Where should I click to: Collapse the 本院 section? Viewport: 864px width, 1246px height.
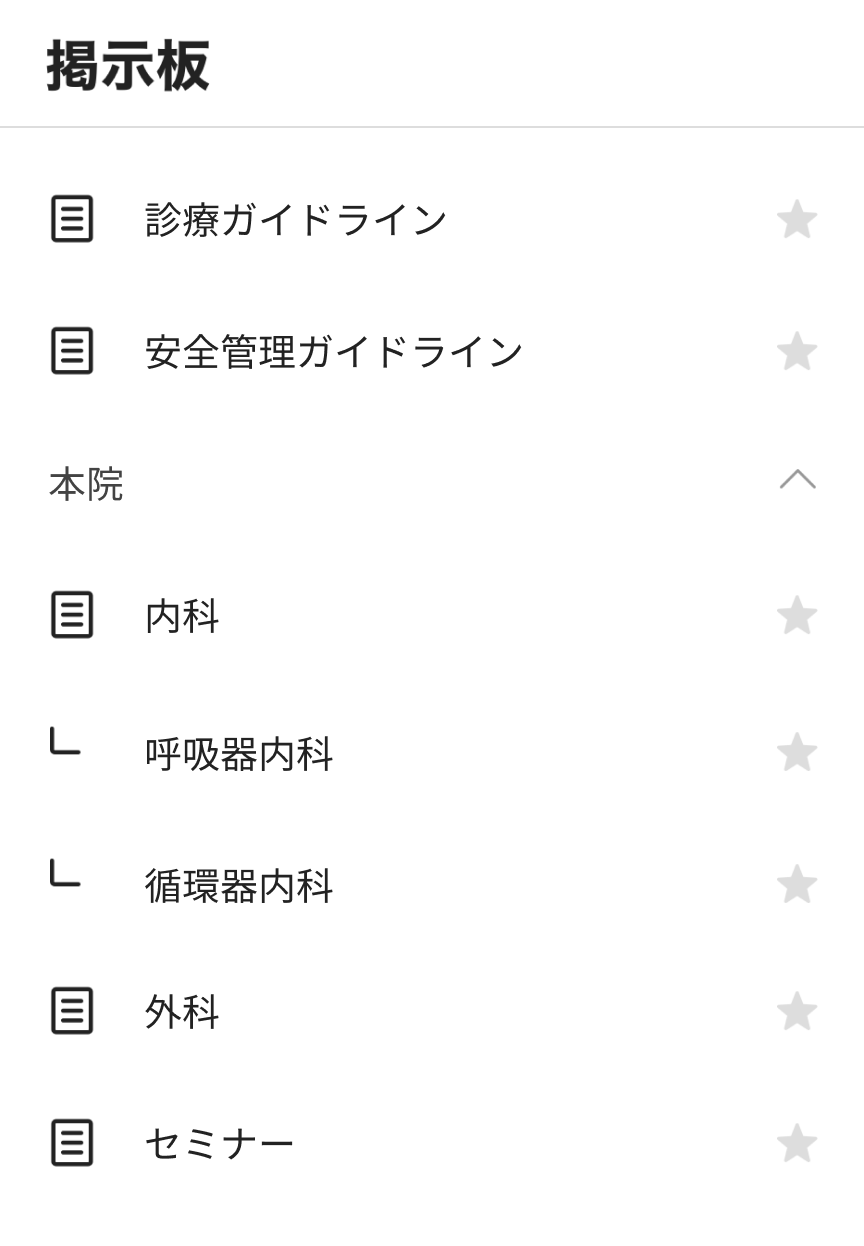[x=797, y=480]
